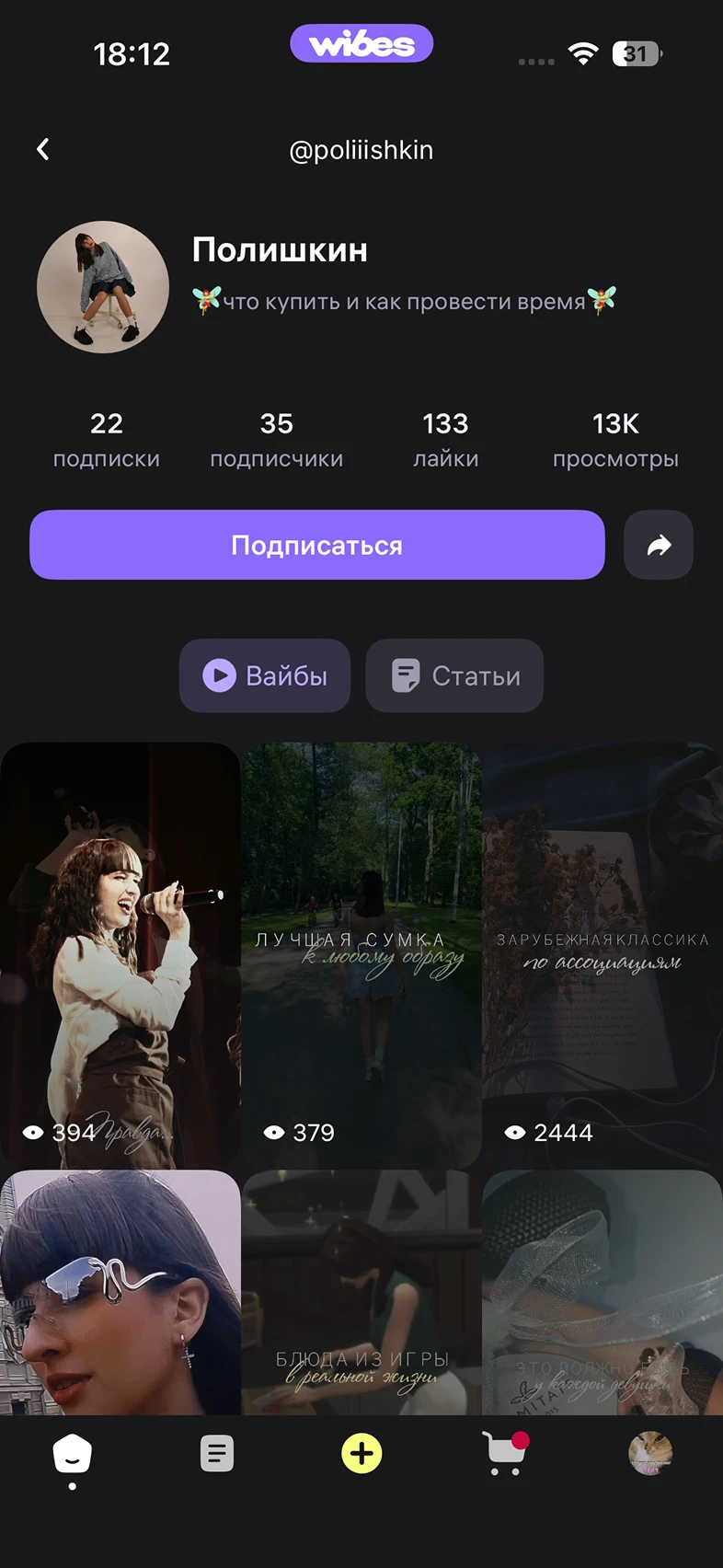Open the Лучшая сумка video

coord(361,955)
